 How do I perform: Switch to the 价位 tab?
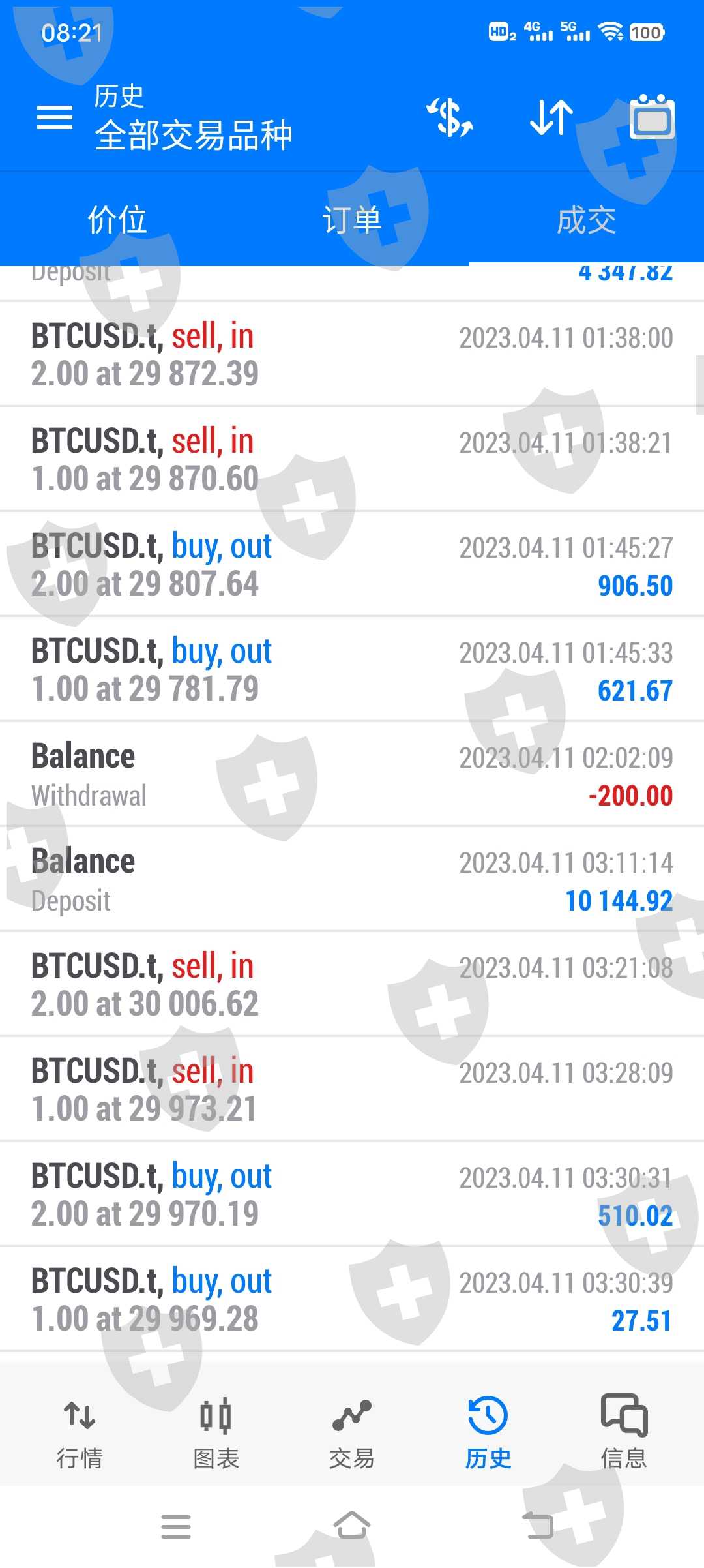pos(117,220)
